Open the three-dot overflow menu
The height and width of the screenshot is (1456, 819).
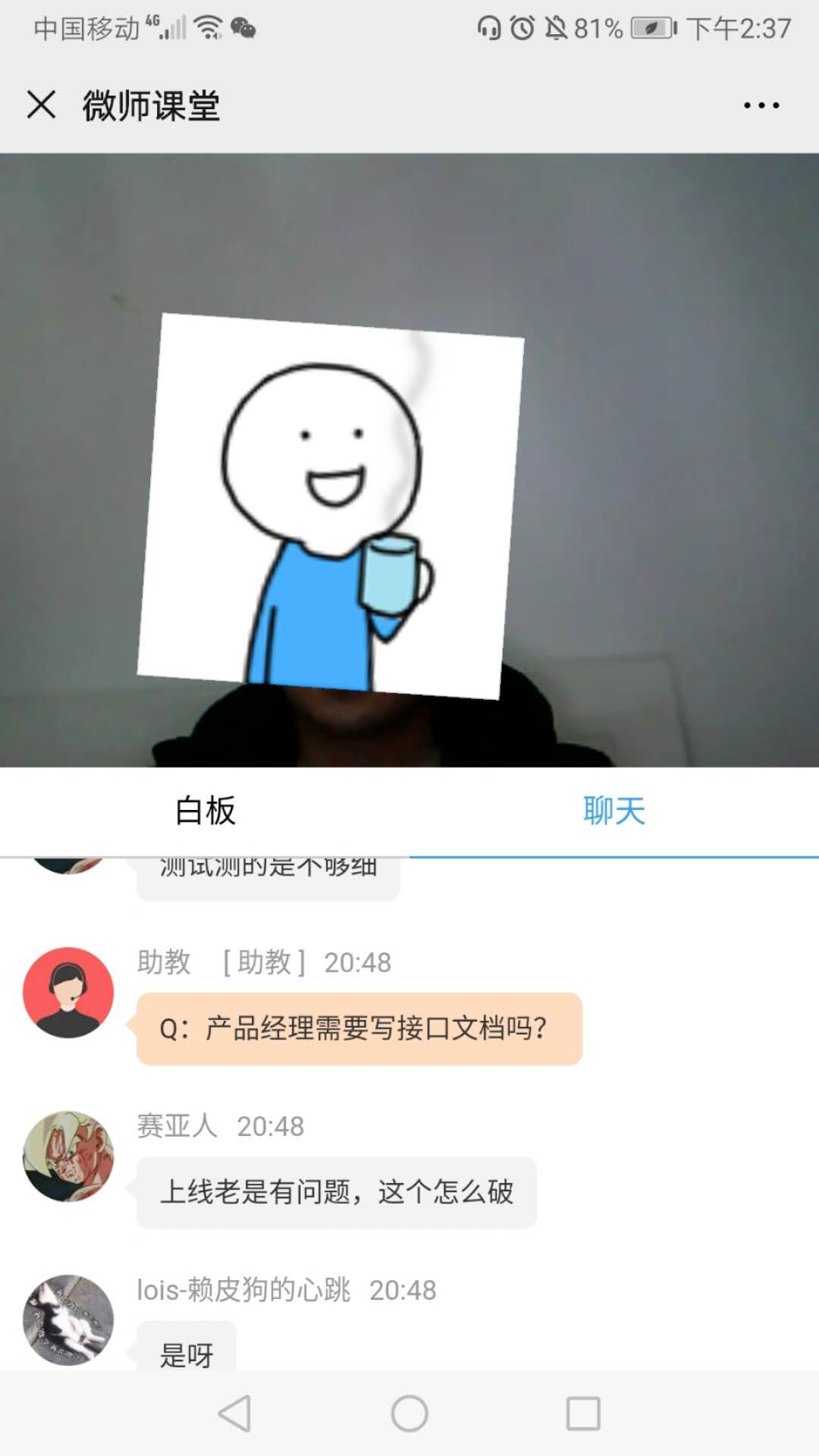pos(761,105)
